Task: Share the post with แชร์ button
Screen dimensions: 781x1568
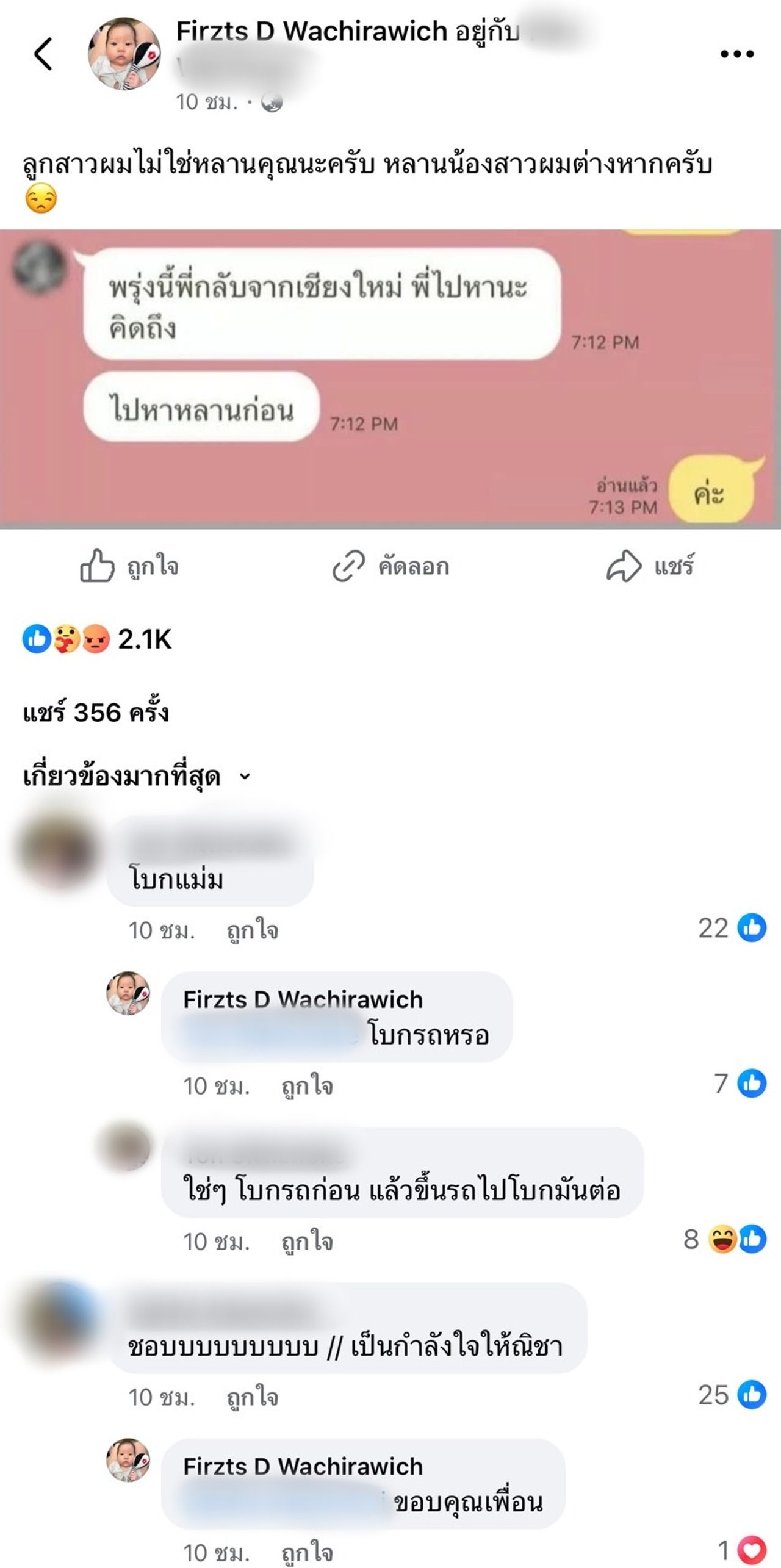Action: point(650,566)
